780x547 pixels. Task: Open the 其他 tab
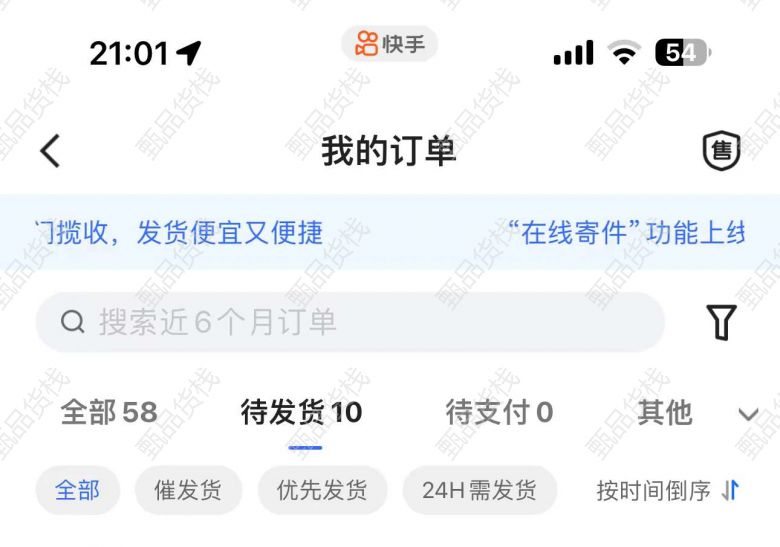(664, 412)
